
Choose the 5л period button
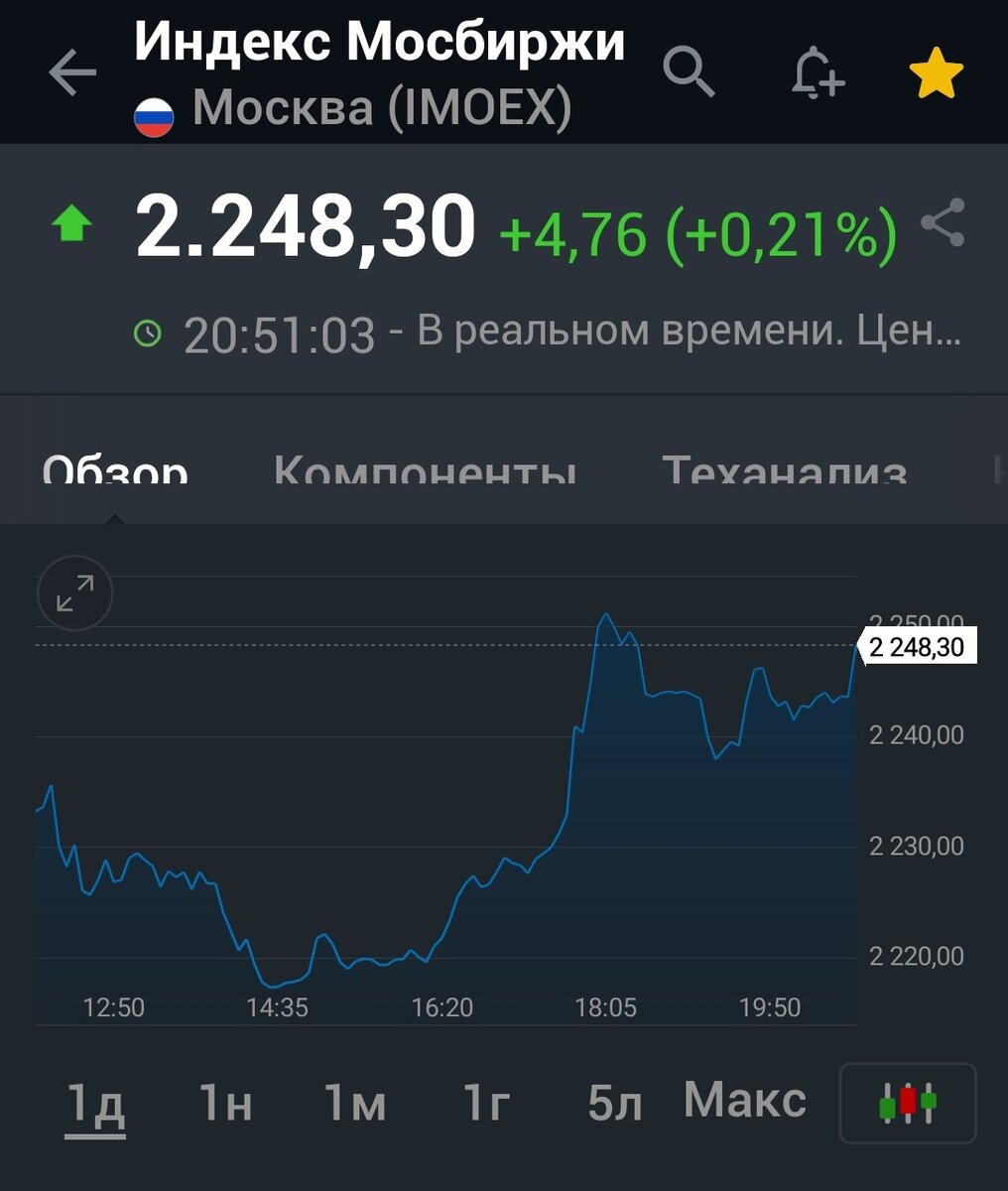click(610, 1100)
